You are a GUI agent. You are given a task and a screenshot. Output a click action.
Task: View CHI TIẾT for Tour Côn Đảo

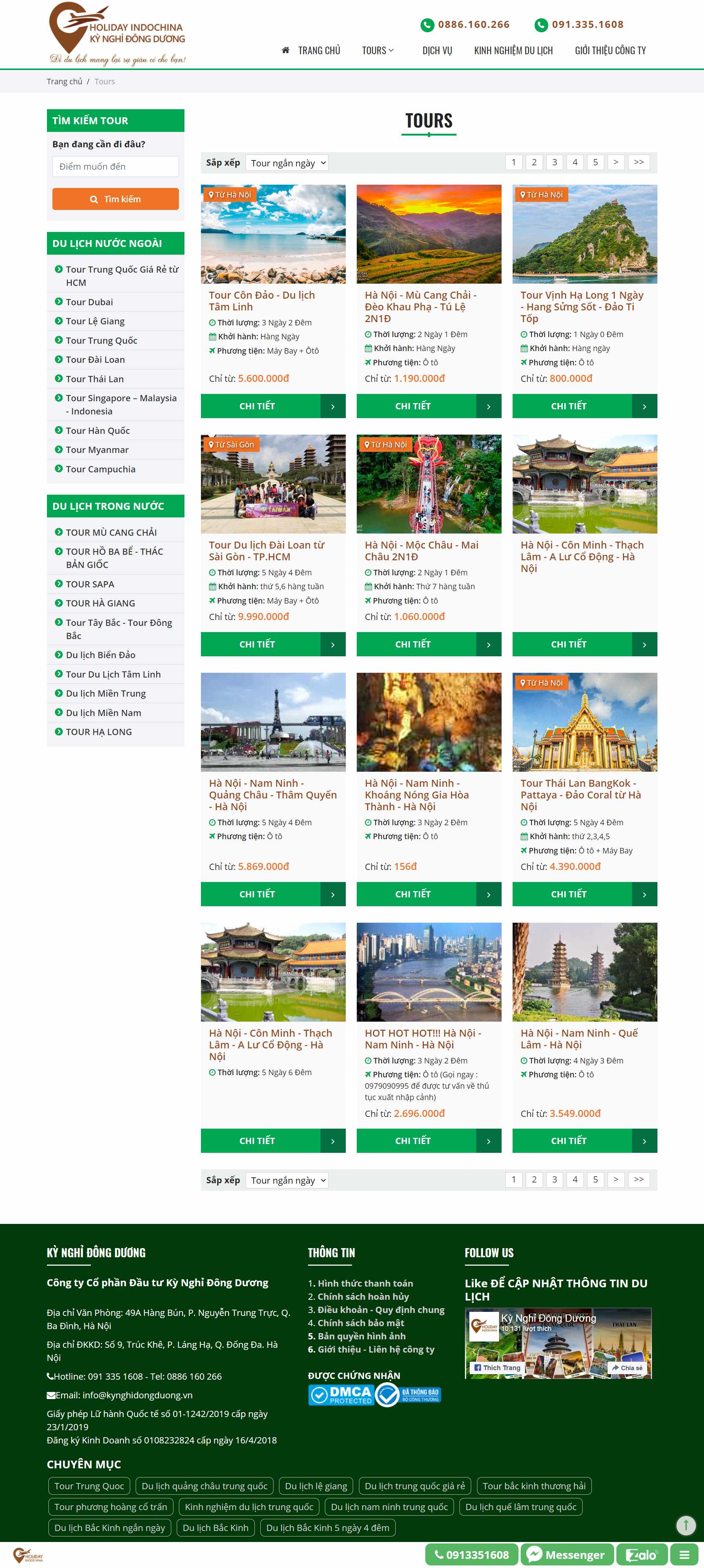pos(273,406)
